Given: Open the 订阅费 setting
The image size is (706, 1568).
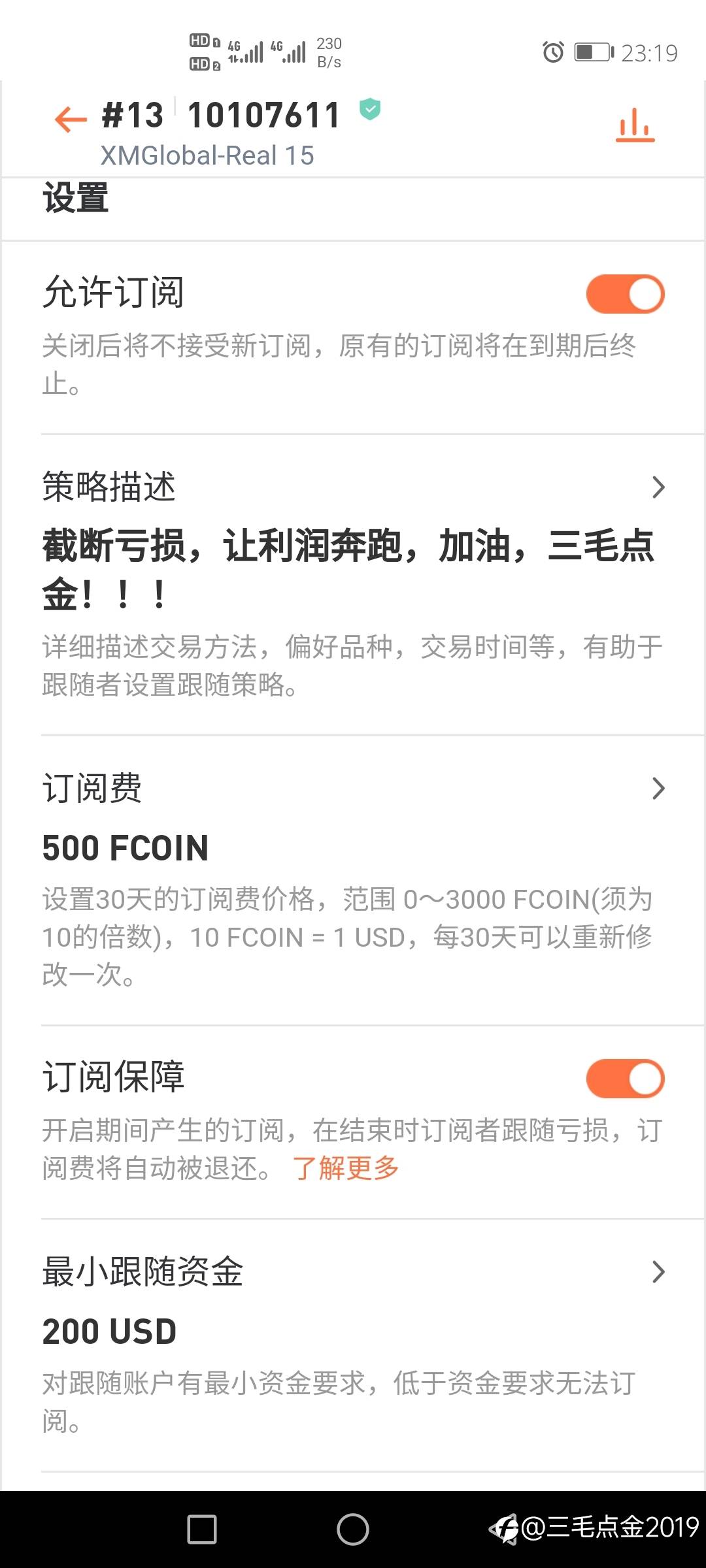Looking at the screenshot, I should (353, 789).
